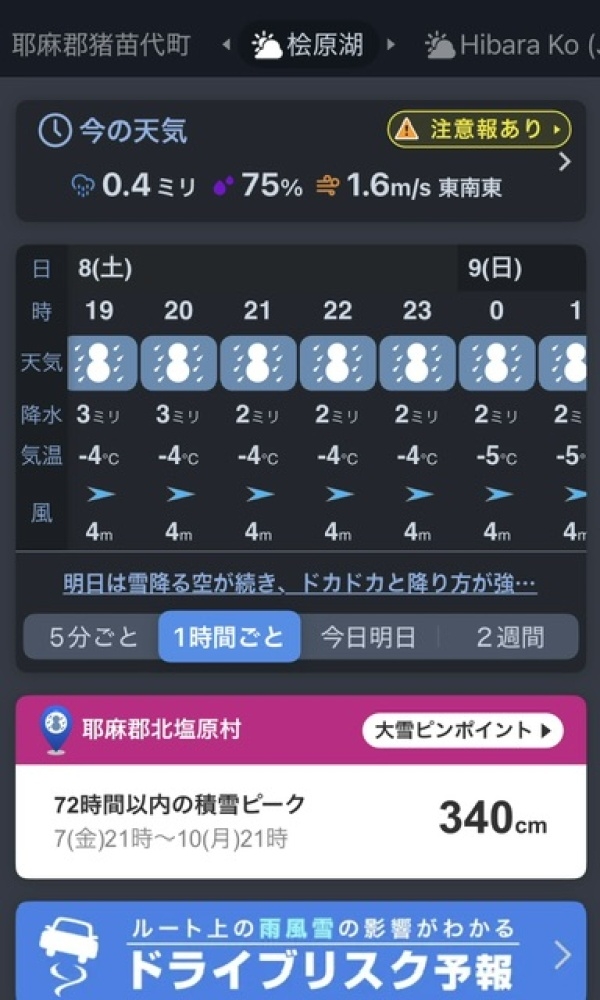This screenshot has width=600, height=1000.
Task: Switch to 耶麻郡猪苗代町 location
Action: (100, 45)
